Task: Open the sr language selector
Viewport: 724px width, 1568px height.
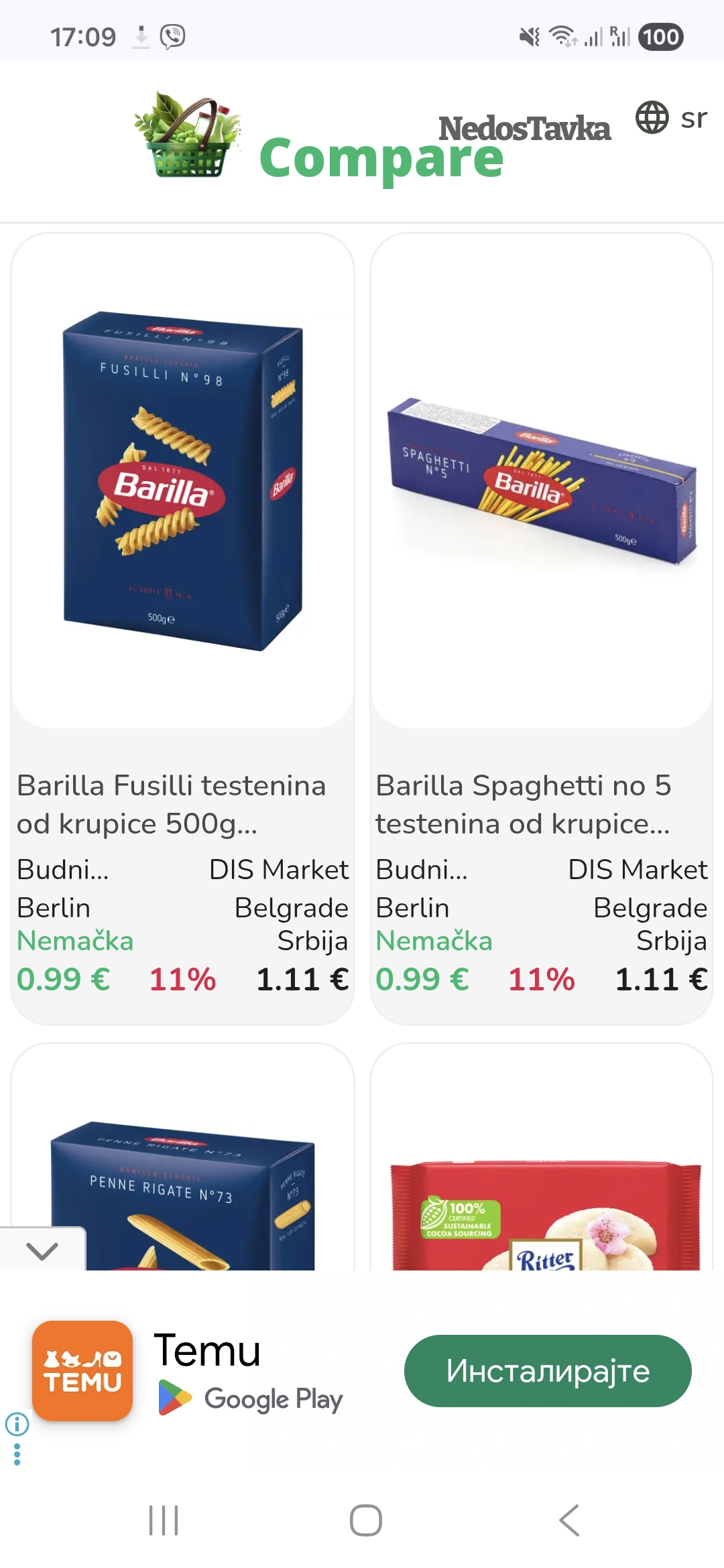Action: (672, 118)
